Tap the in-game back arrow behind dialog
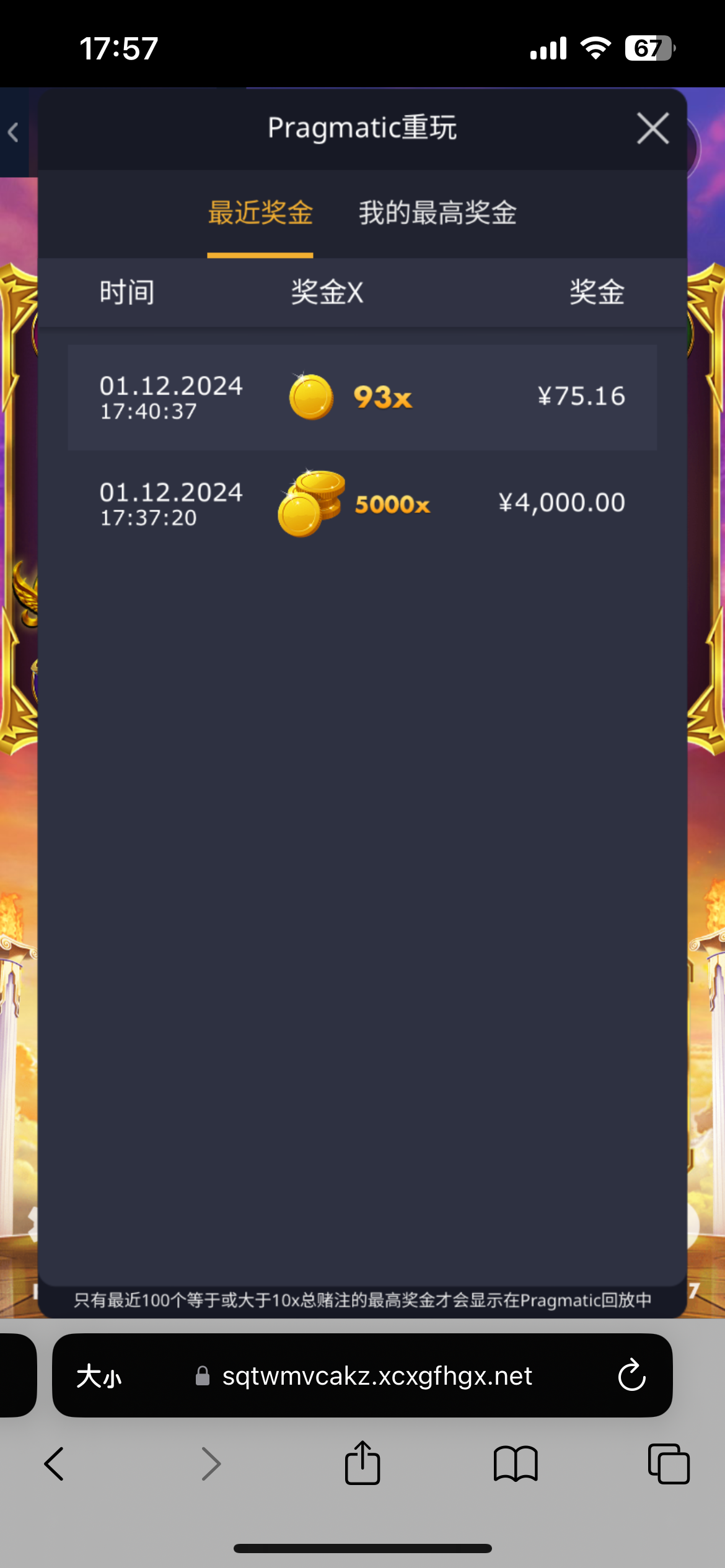 13,132
